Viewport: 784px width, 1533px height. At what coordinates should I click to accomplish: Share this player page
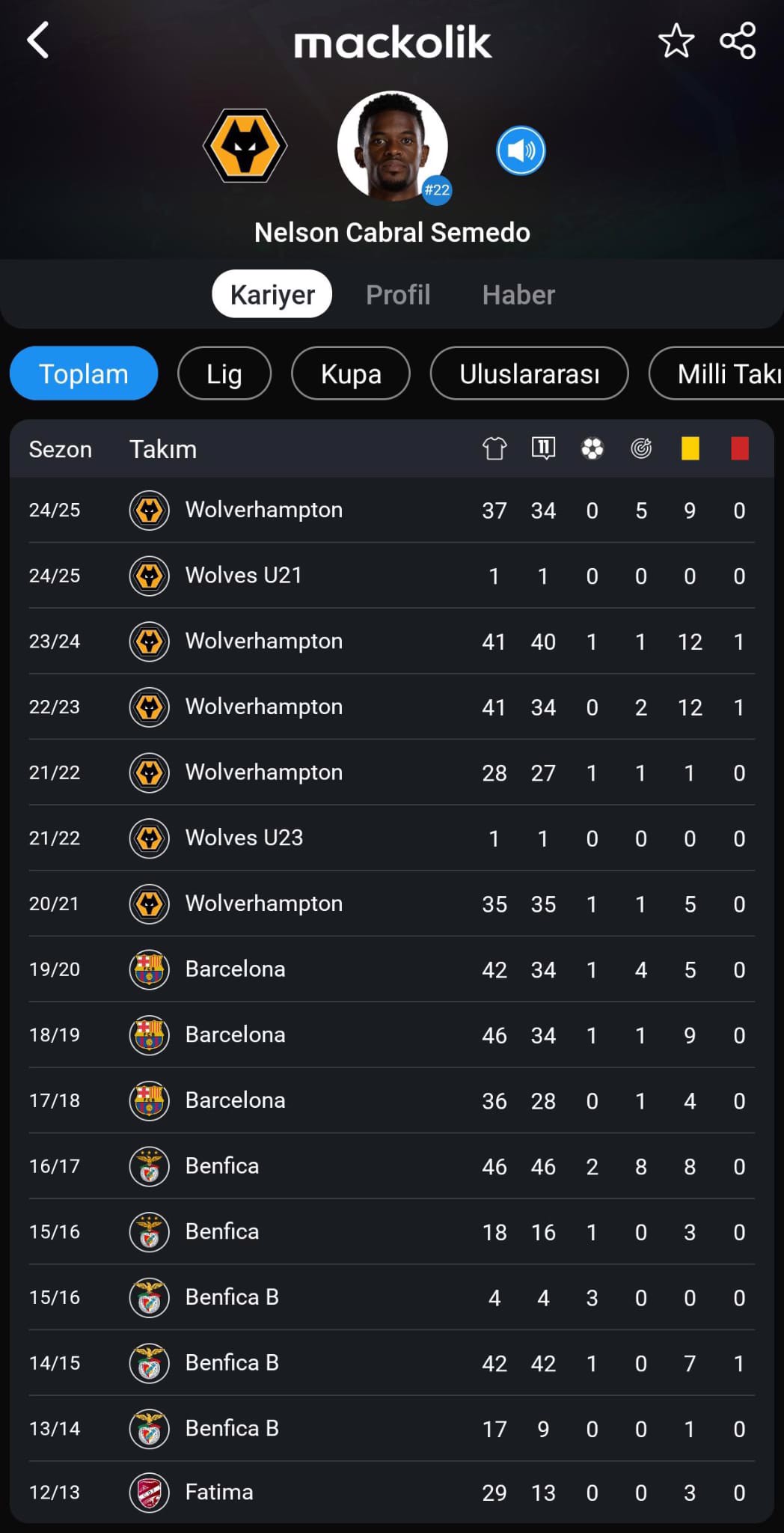point(738,40)
